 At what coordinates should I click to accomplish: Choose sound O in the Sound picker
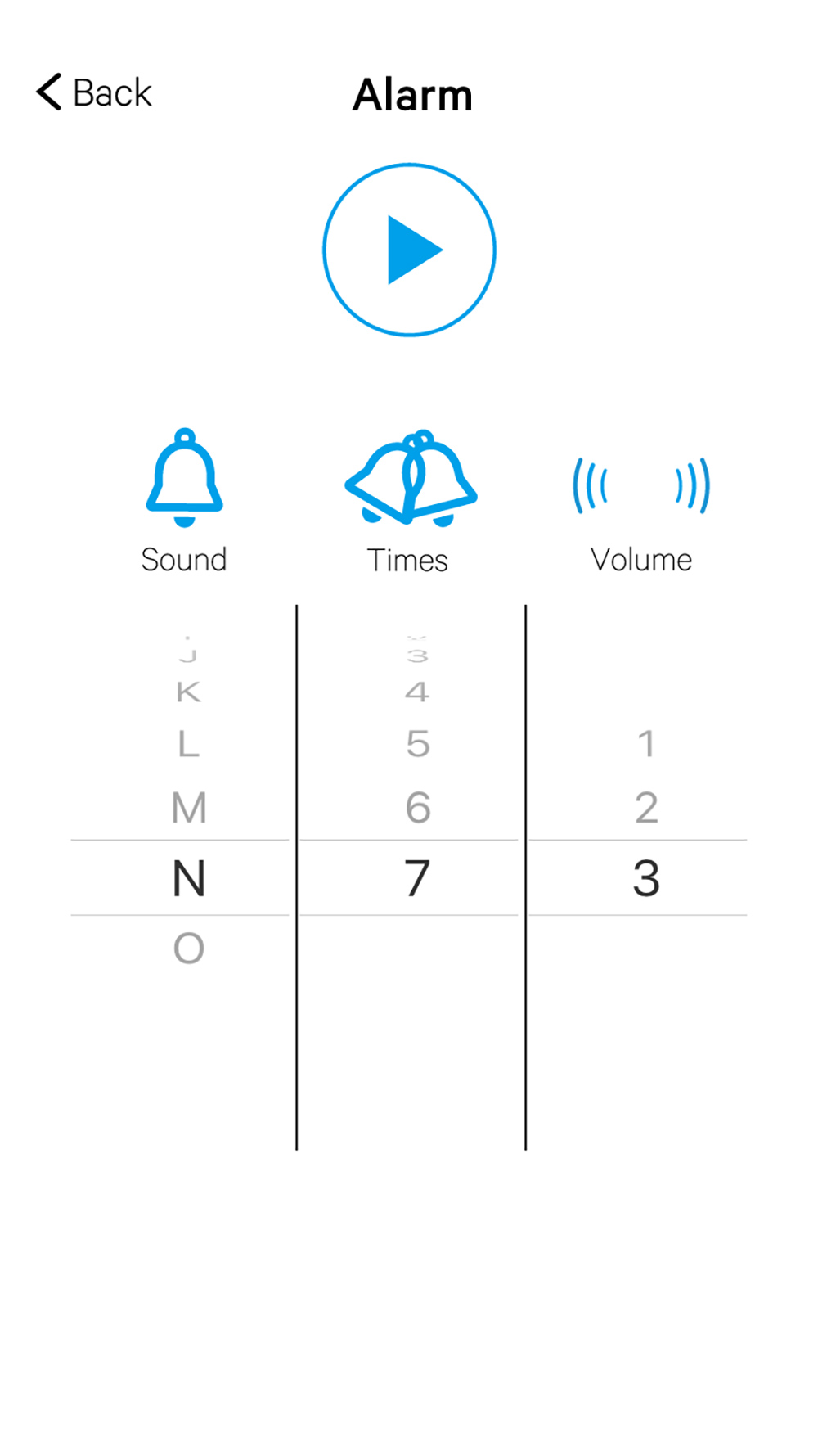[189, 949]
